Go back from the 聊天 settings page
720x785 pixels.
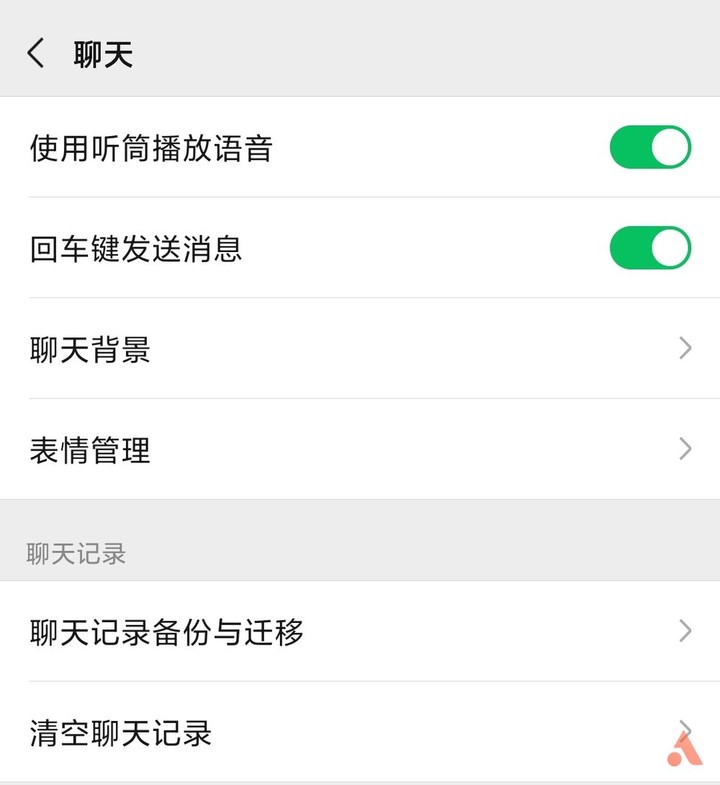click(x=36, y=53)
